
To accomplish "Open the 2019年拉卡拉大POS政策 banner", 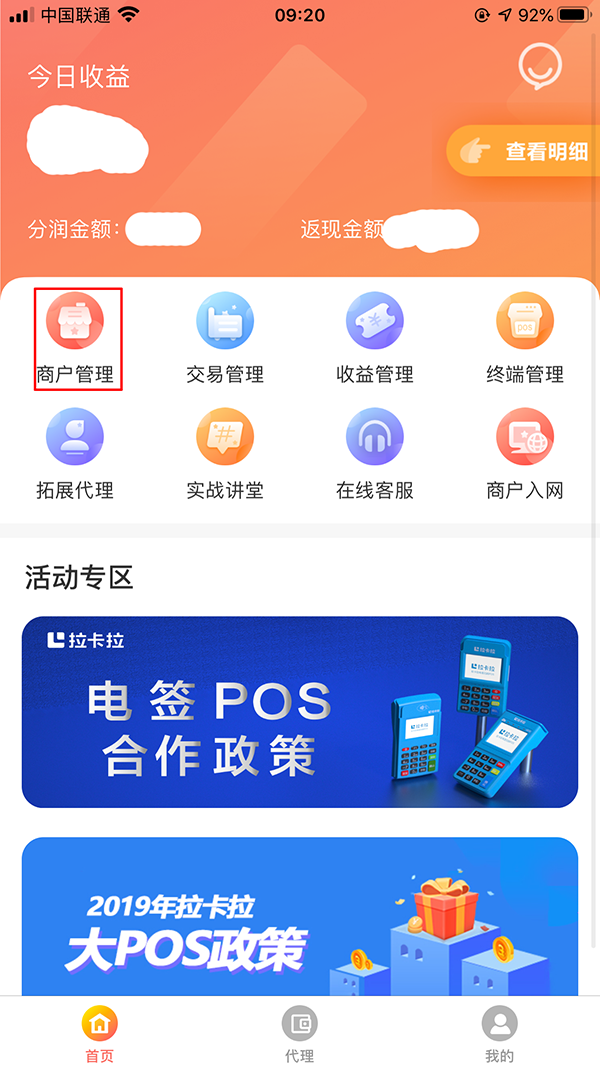I will click(x=300, y=915).
